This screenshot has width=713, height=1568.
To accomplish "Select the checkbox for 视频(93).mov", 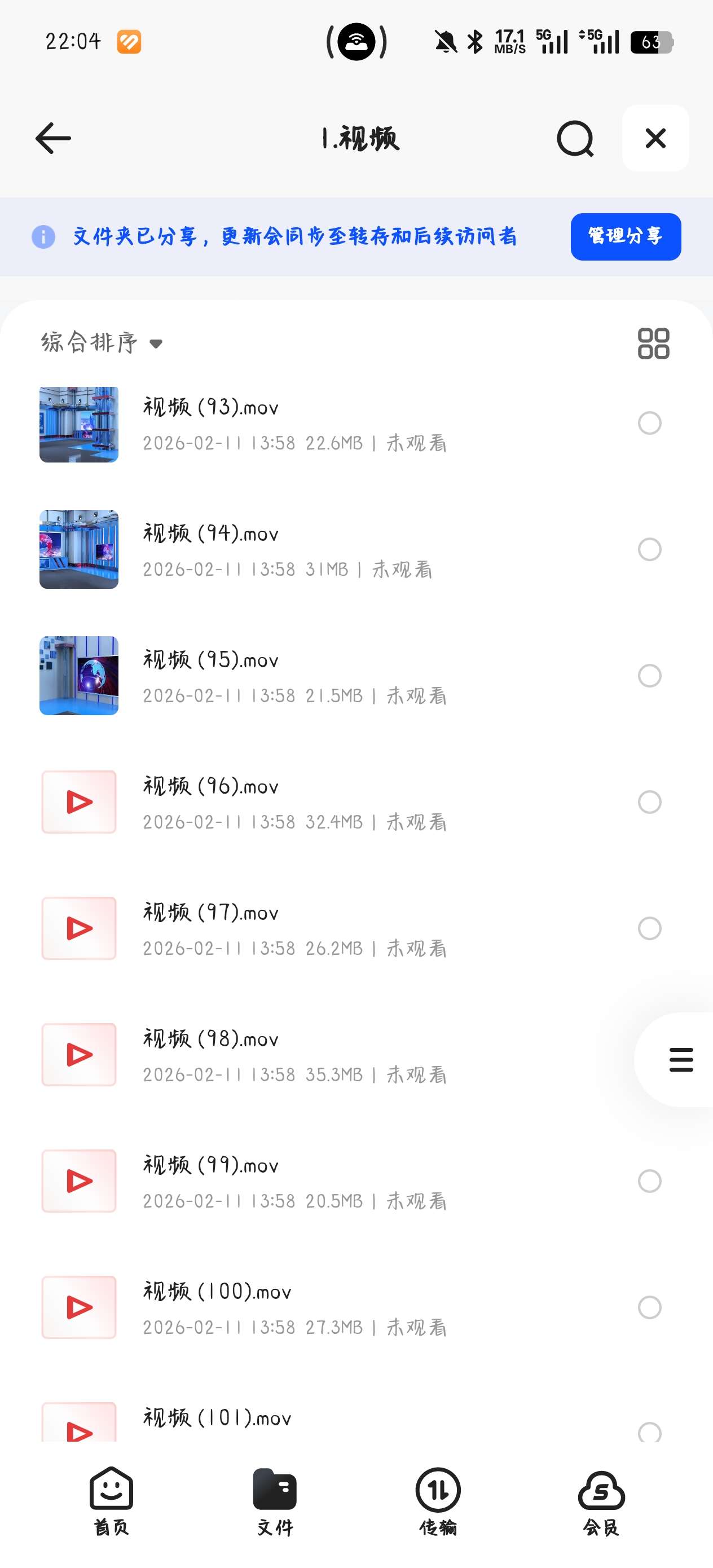I will coord(649,423).
